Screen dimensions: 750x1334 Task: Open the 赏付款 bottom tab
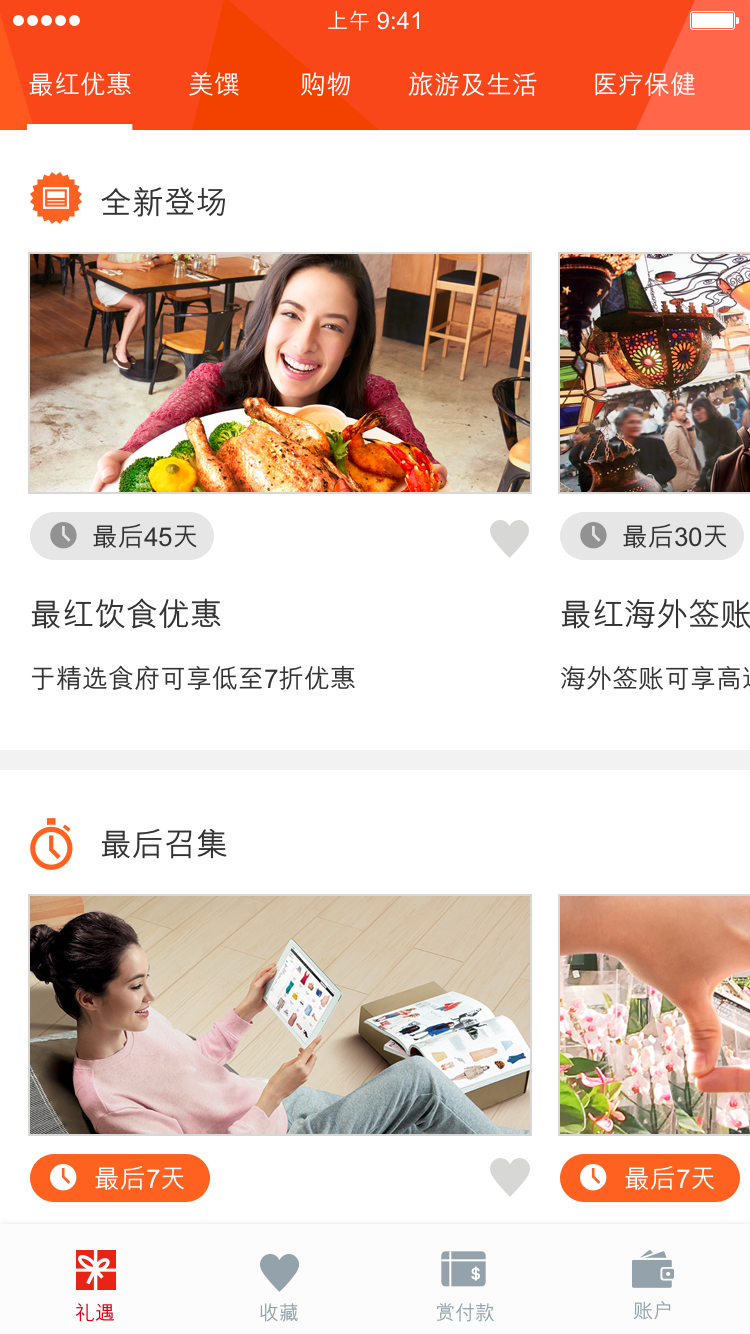coord(464,1286)
